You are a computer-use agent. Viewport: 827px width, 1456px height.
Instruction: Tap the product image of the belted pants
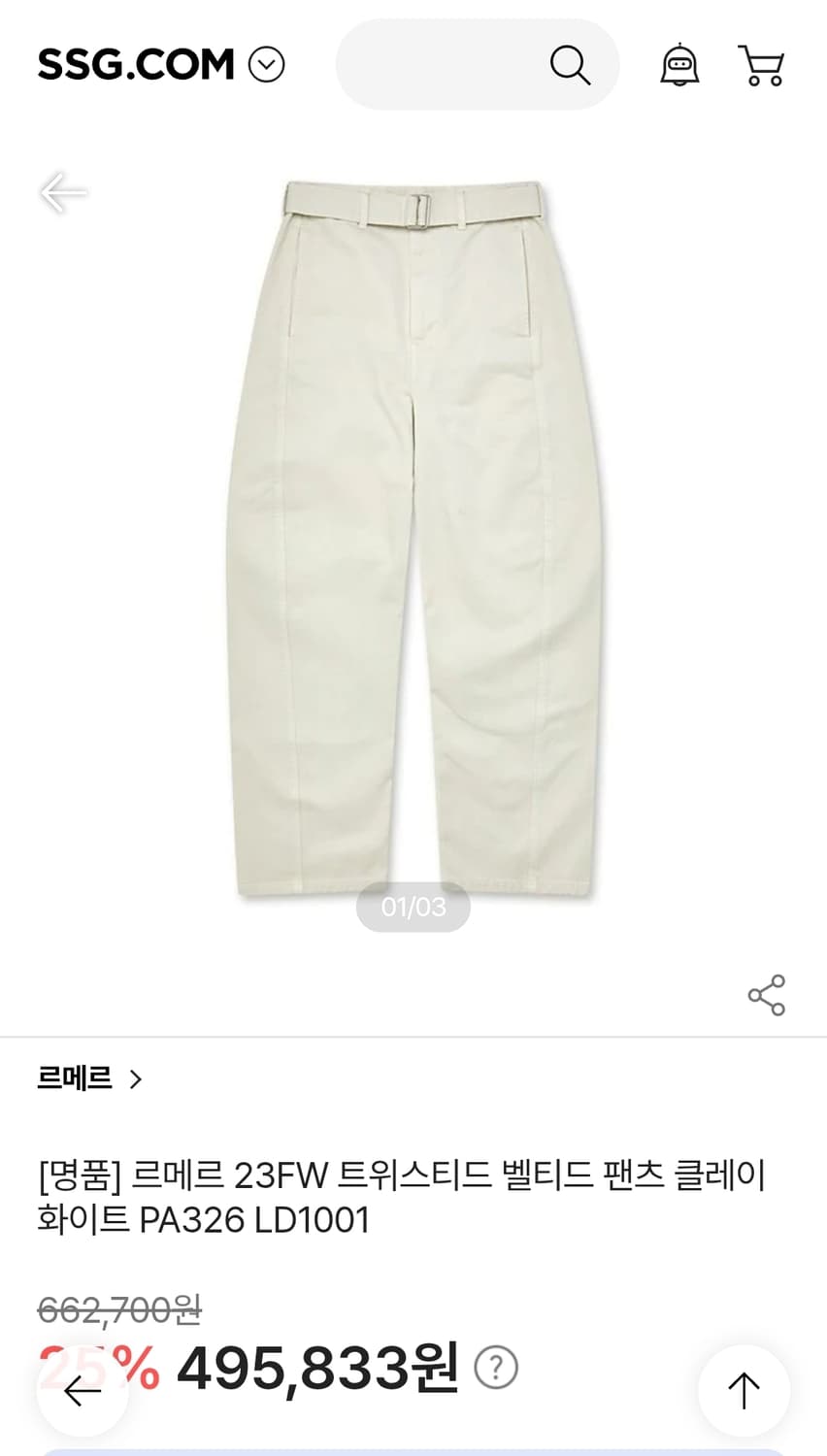413,534
